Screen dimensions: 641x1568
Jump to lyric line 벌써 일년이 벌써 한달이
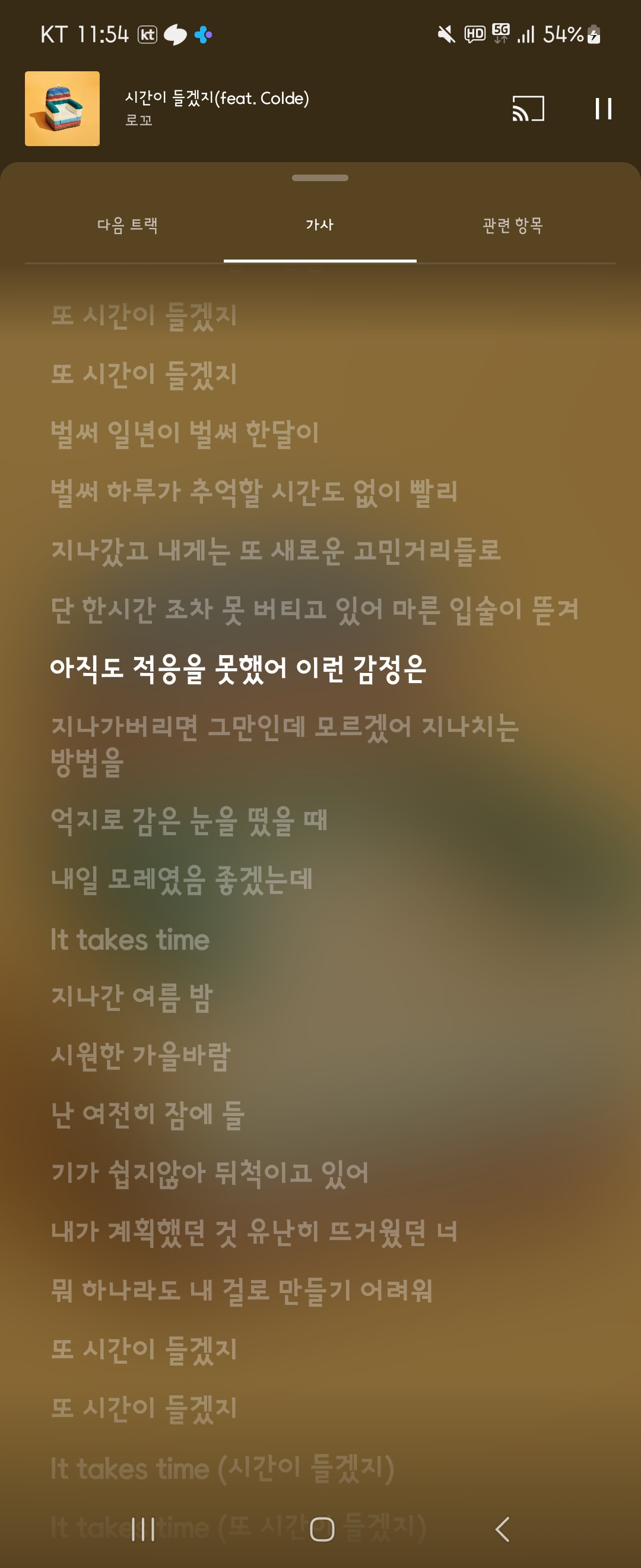(x=185, y=434)
